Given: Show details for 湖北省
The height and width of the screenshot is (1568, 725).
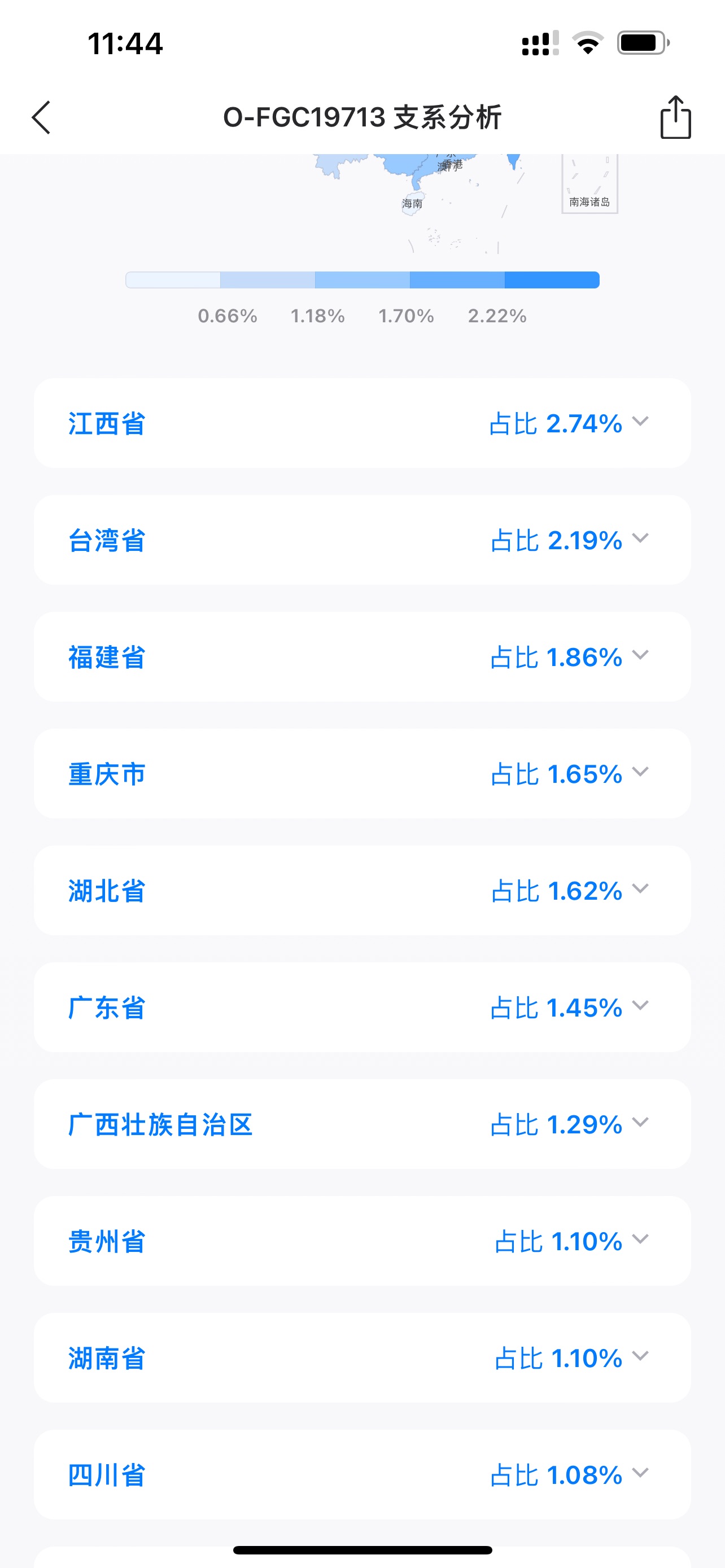Looking at the screenshot, I should click(x=640, y=890).
